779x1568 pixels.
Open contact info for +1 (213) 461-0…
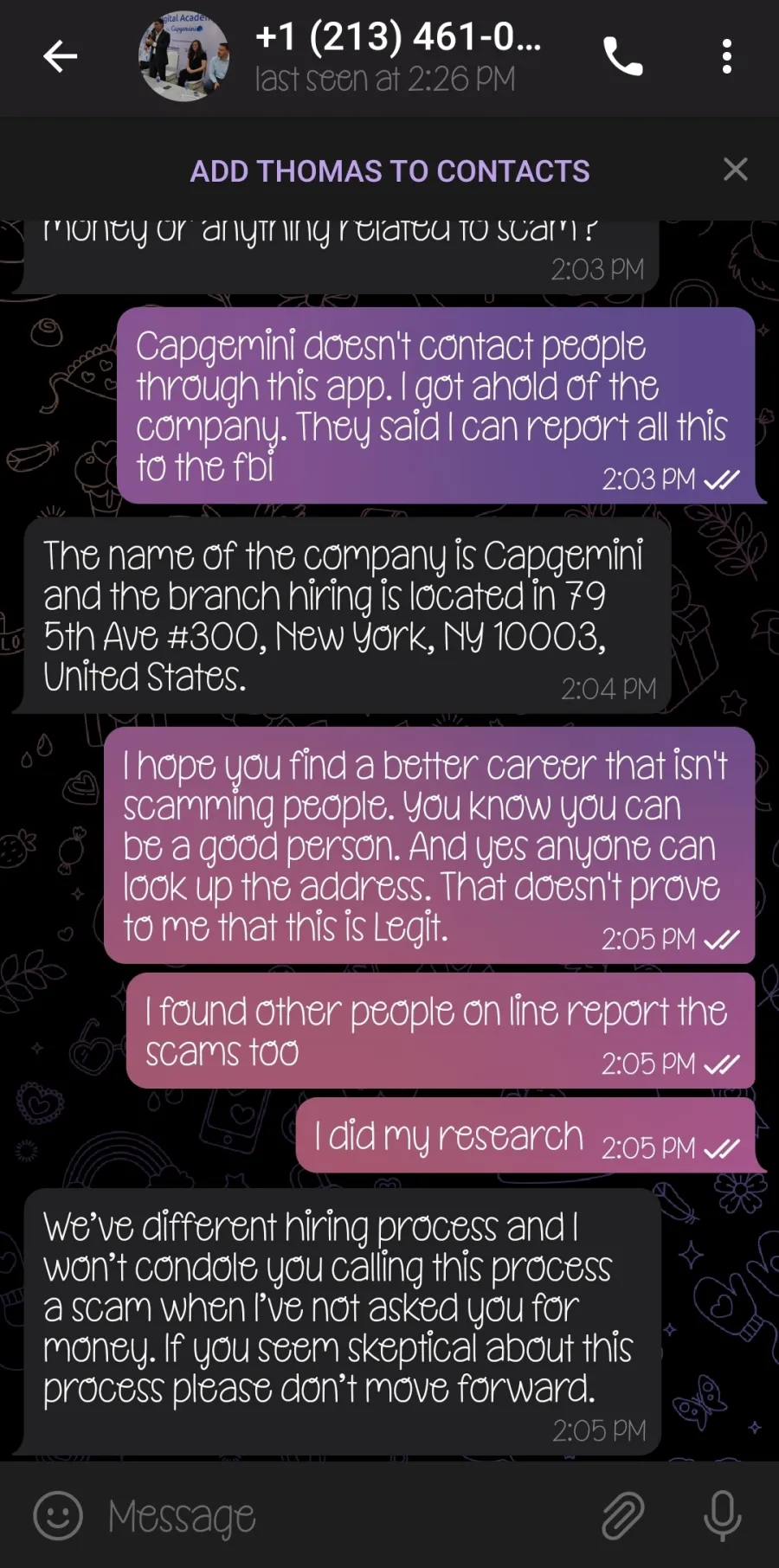(398, 57)
